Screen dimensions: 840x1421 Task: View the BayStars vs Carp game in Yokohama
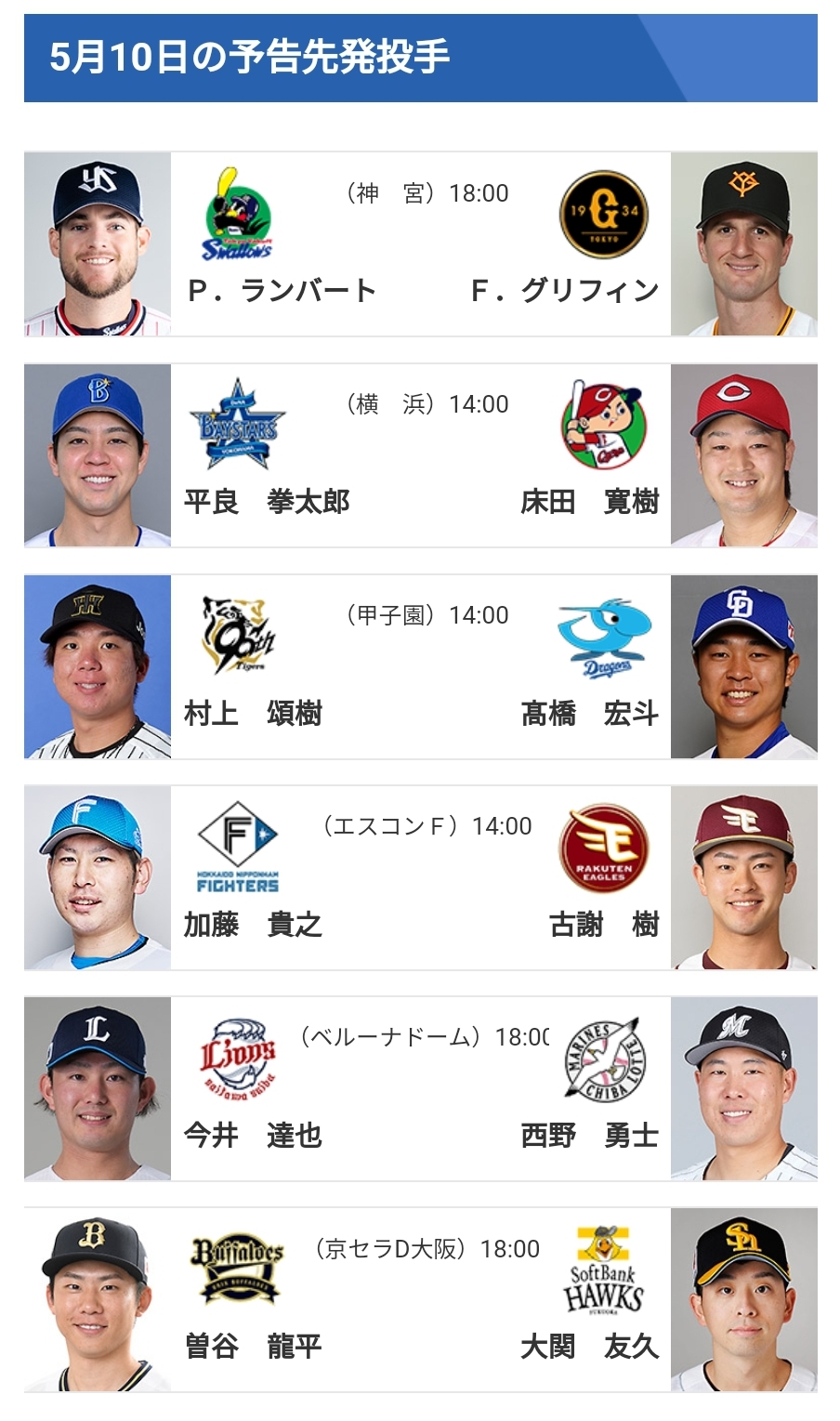tap(420, 455)
